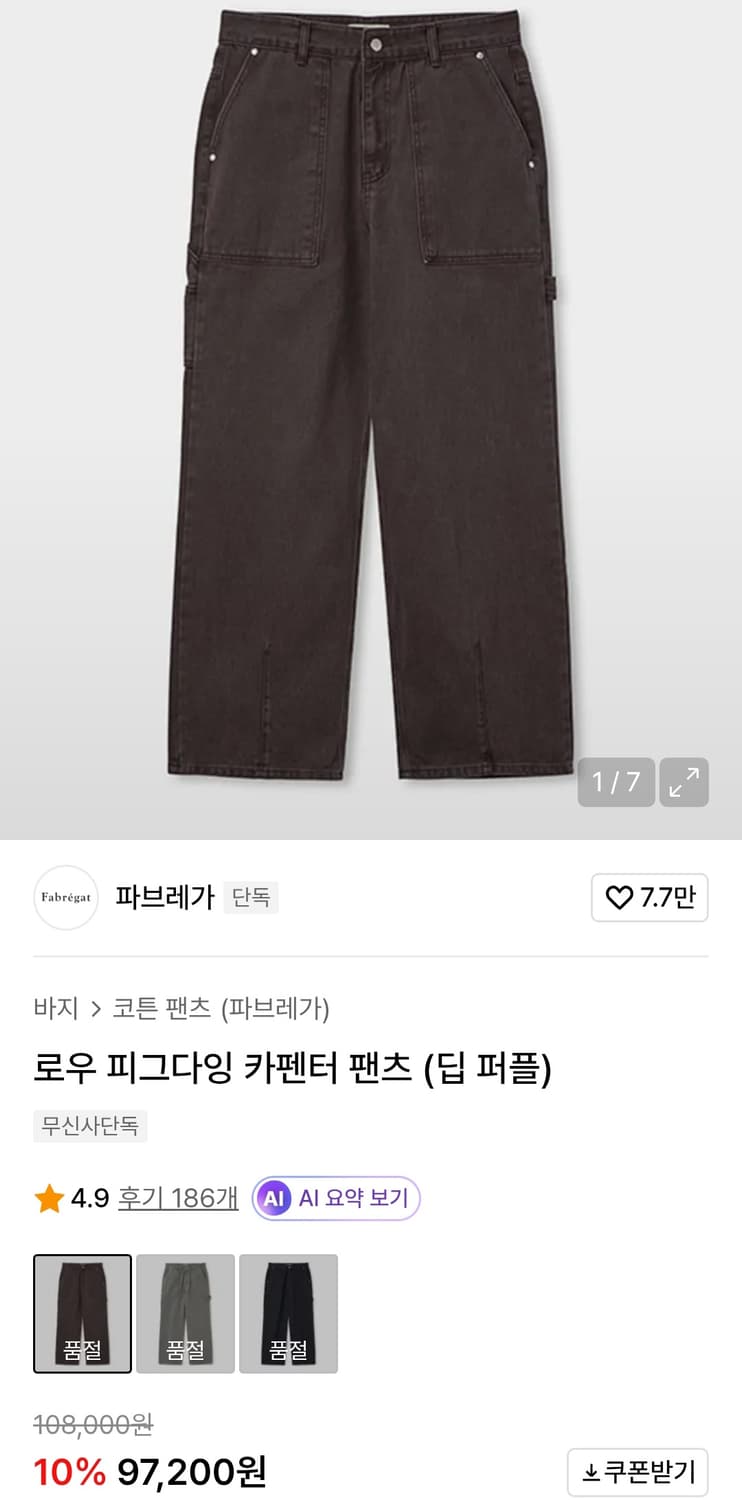Select the deep purple pants color option
The image size is (742, 1500).
82,1315
